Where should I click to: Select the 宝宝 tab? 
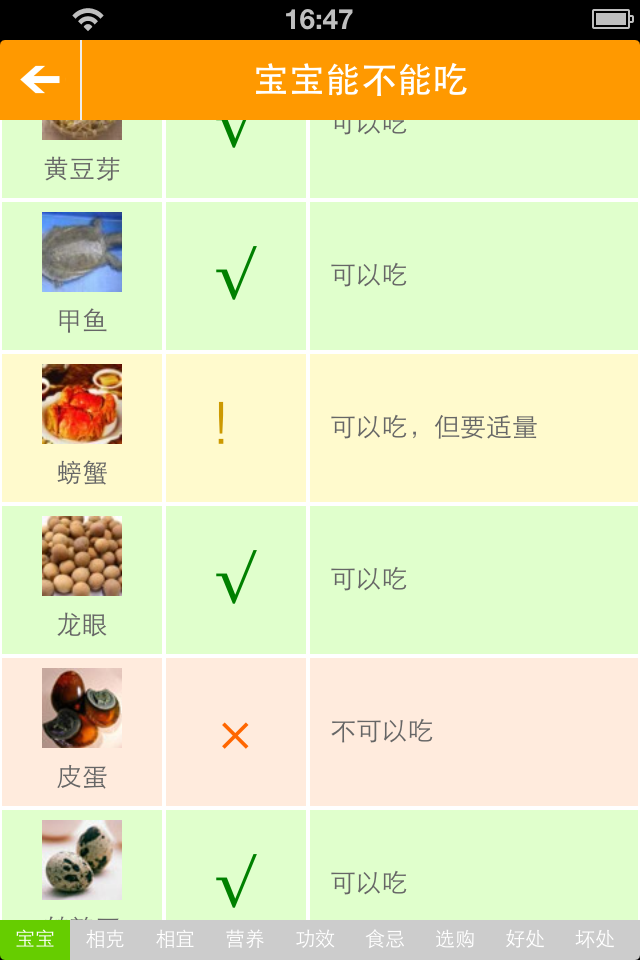[x=35, y=940]
